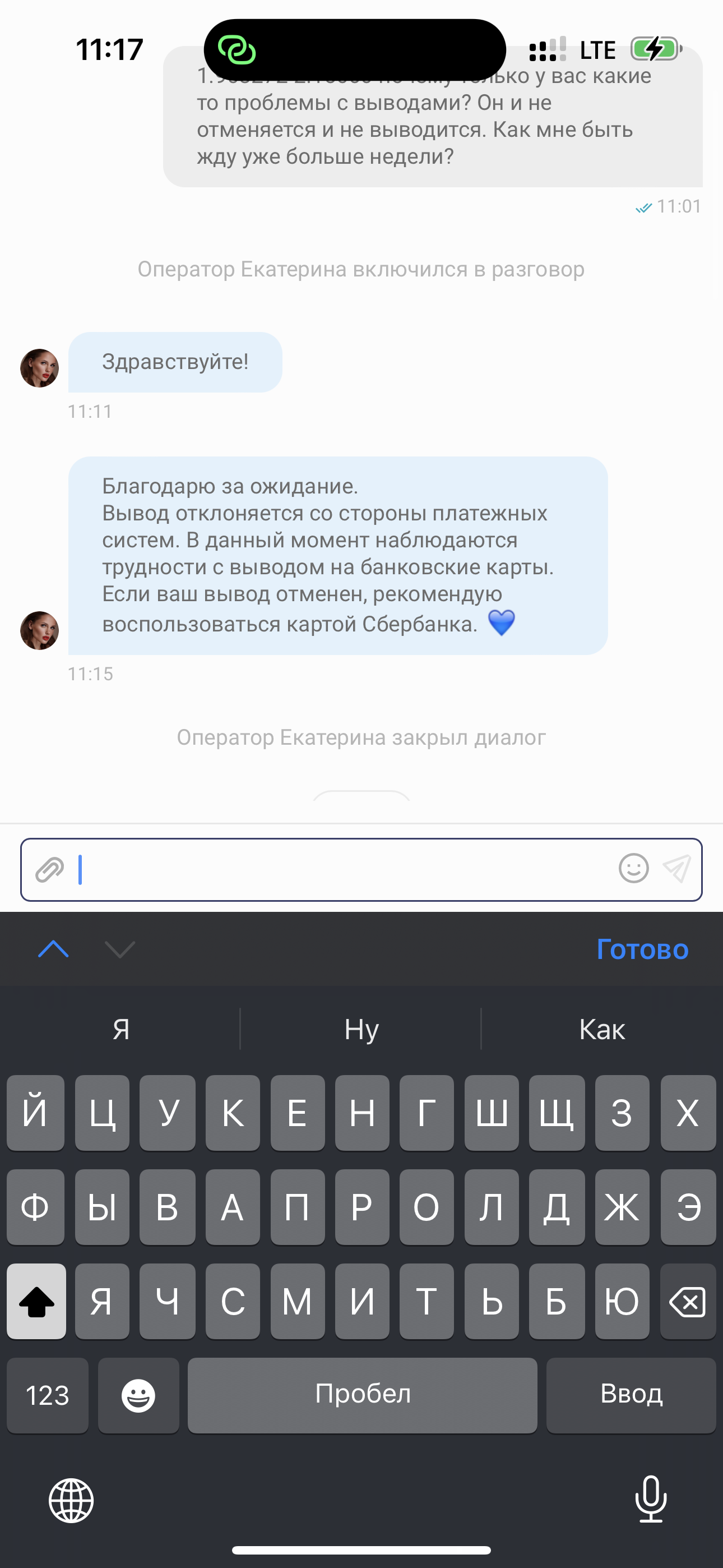Open the emoji picker in message field
The width and height of the screenshot is (723, 1568).
[633, 868]
